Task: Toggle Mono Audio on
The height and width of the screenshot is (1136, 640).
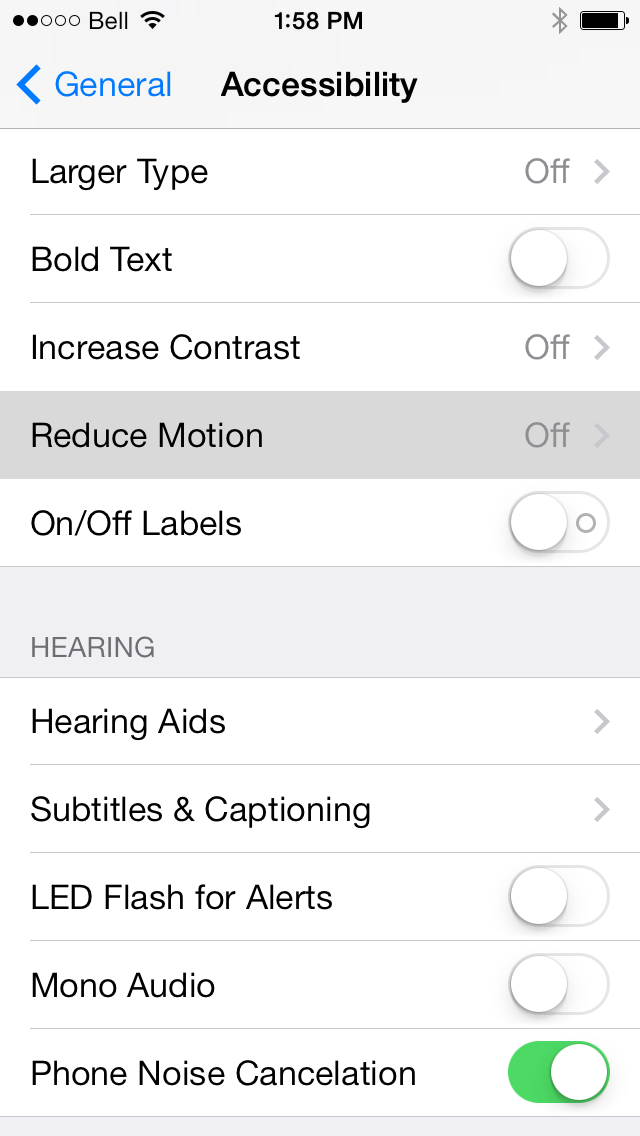Action: (x=558, y=986)
